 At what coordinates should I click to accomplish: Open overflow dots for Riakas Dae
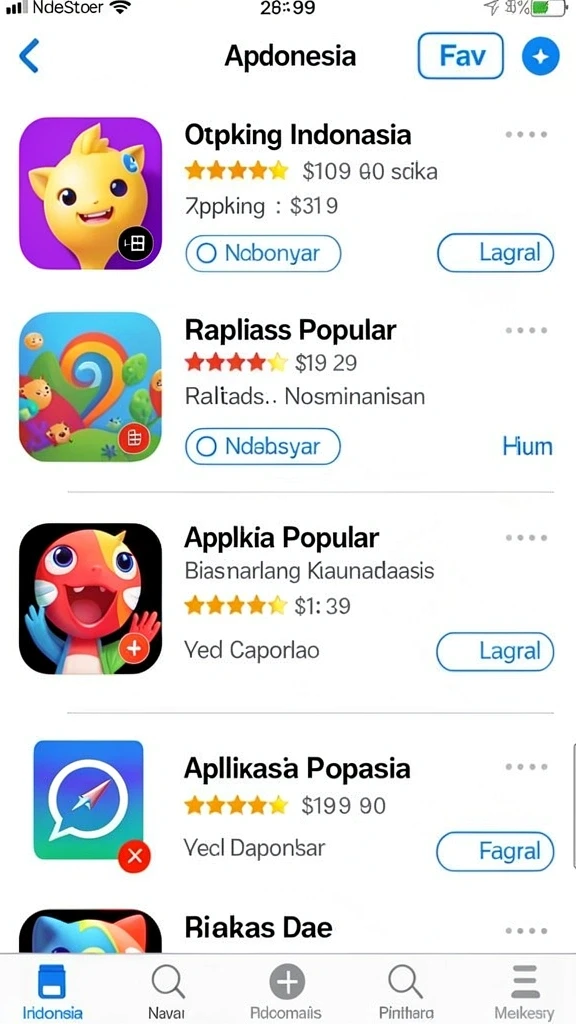click(526, 931)
